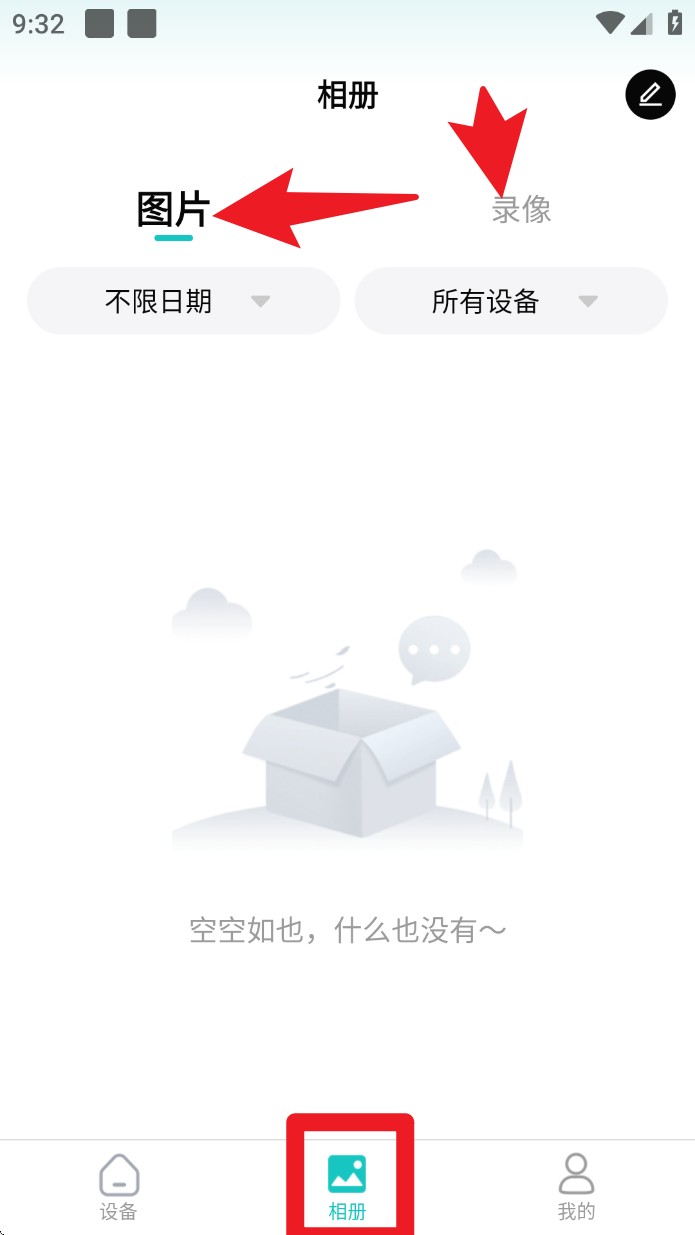Go to the 设备 tab
The height and width of the screenshot is (1235, 695).
tap(119, 1187)
